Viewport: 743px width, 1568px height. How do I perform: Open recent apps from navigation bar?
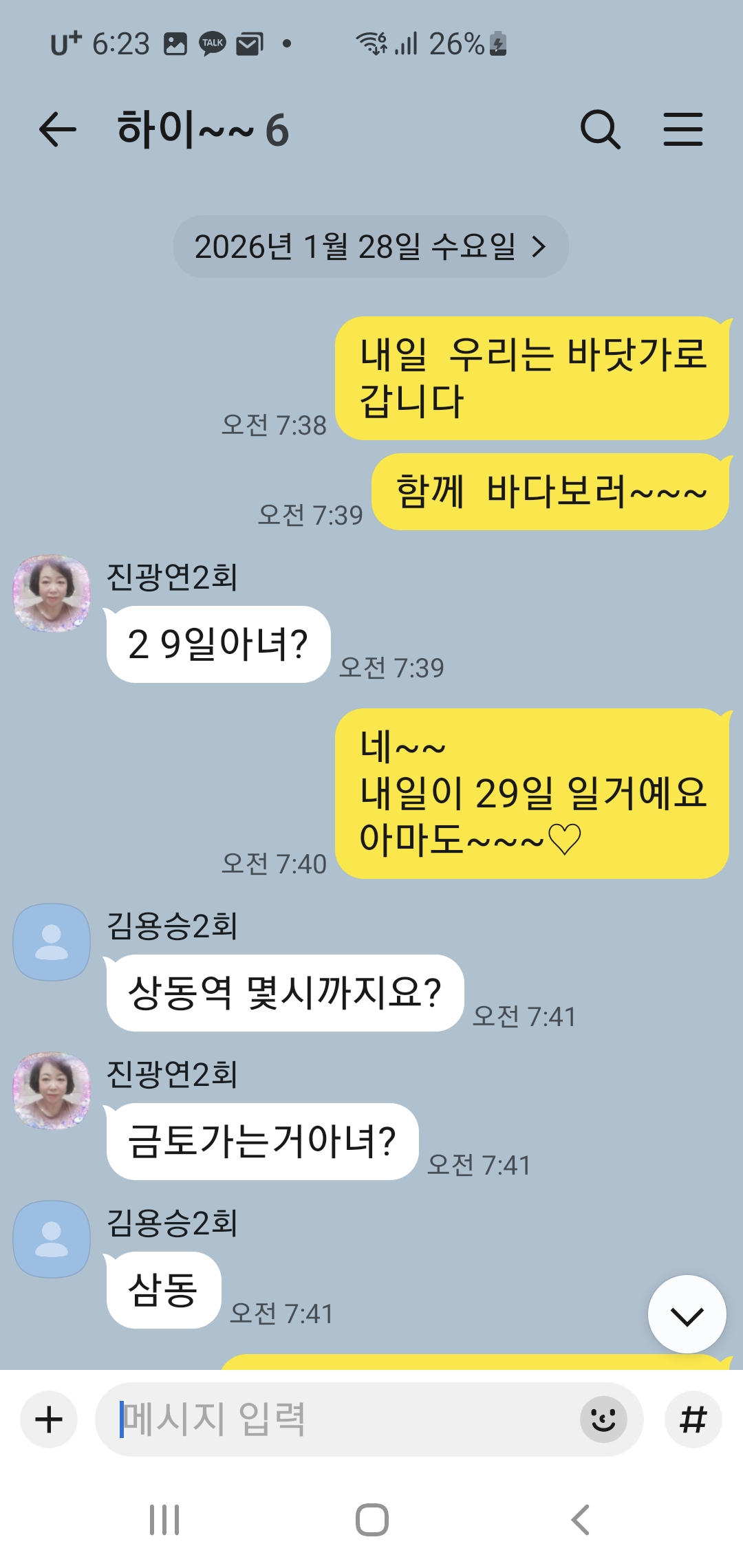(x=164, y=1520)
